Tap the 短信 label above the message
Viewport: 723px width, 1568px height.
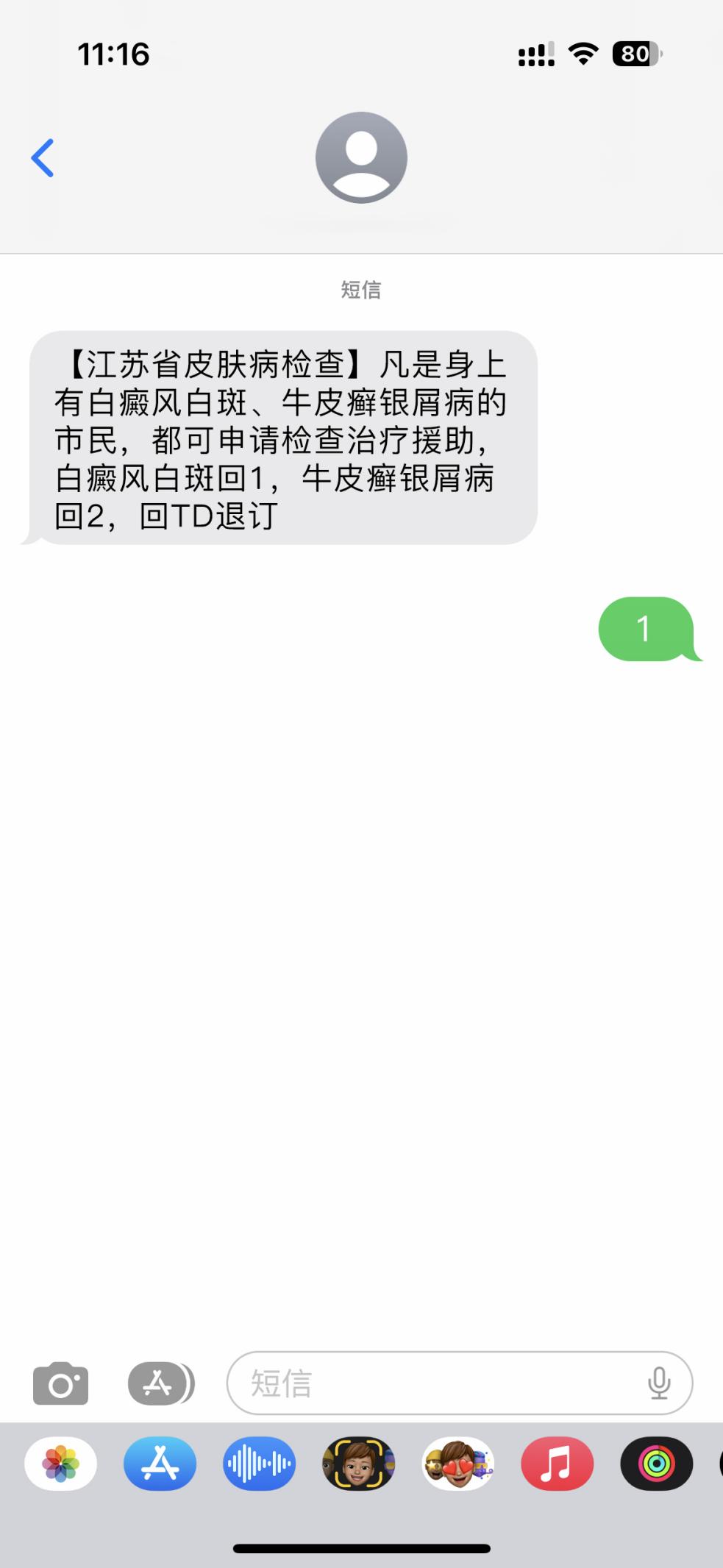[360, 291]
